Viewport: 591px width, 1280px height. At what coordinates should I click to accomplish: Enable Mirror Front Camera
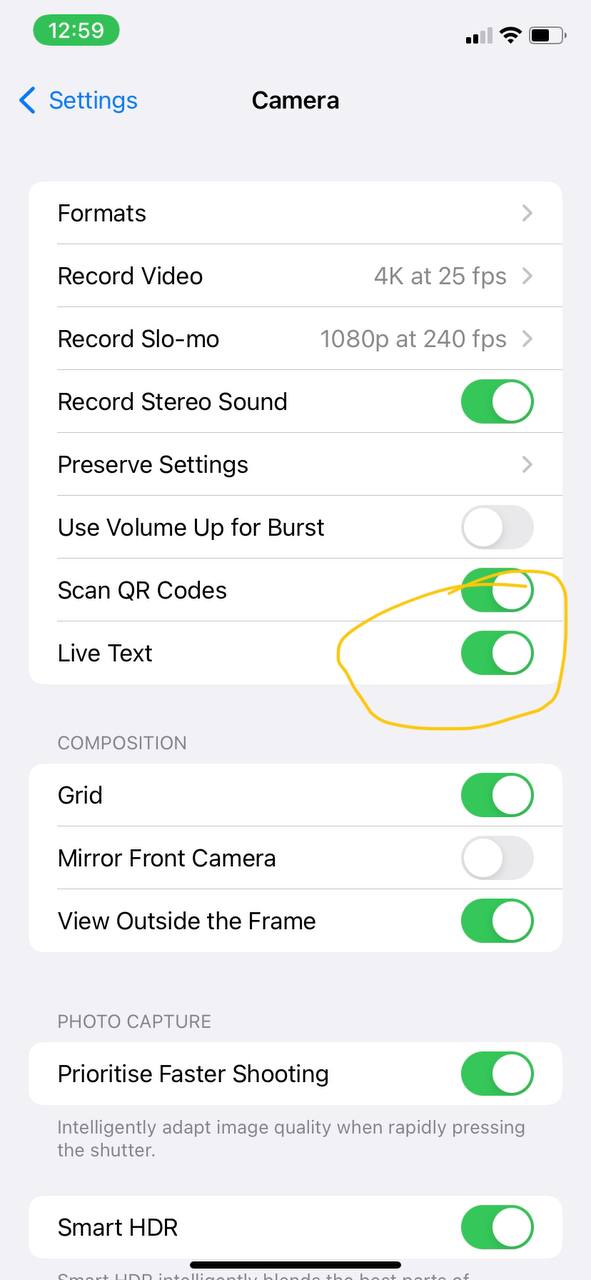(x=497, y=858)
